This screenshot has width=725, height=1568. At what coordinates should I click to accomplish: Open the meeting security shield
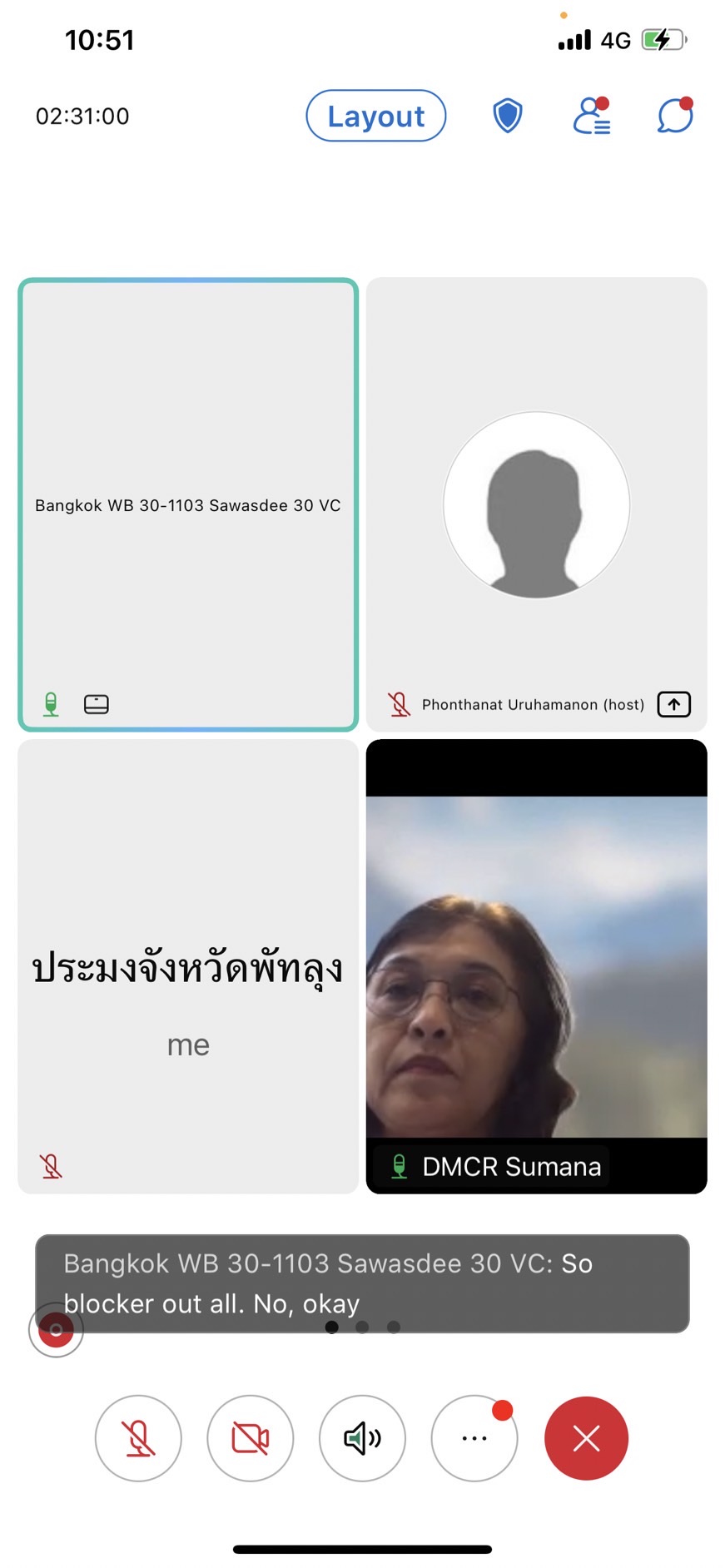(x=507, y=116)
